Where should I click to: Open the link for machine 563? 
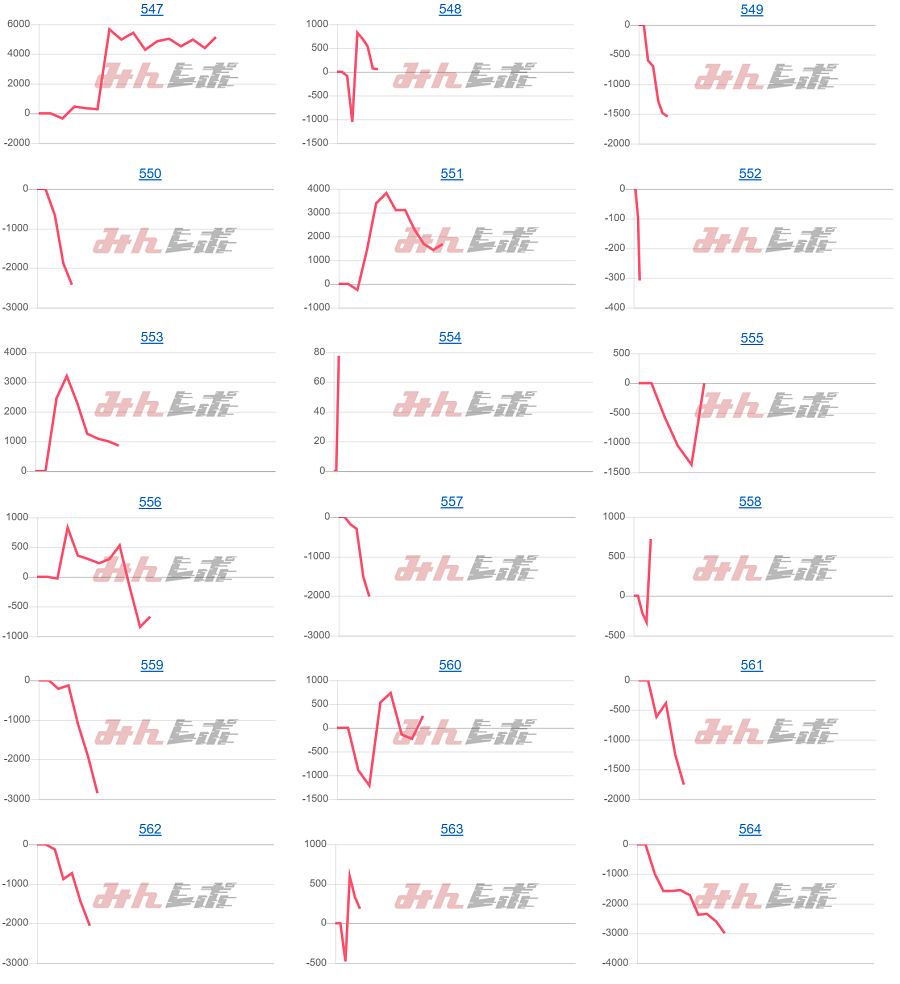coord(452,829)
